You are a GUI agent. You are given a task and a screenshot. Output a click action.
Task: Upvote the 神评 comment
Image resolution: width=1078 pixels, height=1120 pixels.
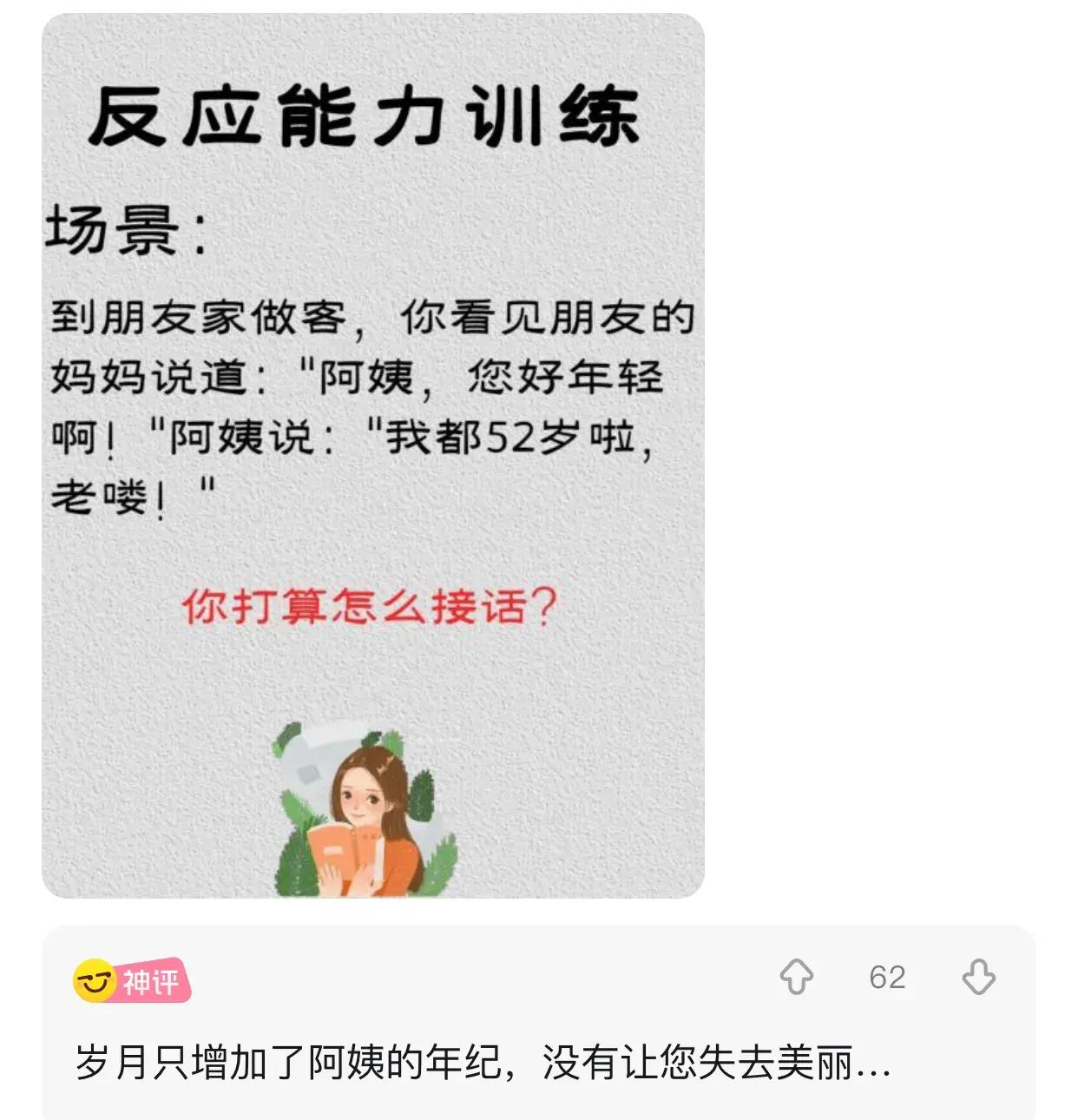pyautogui.click(x=796, y=977)
